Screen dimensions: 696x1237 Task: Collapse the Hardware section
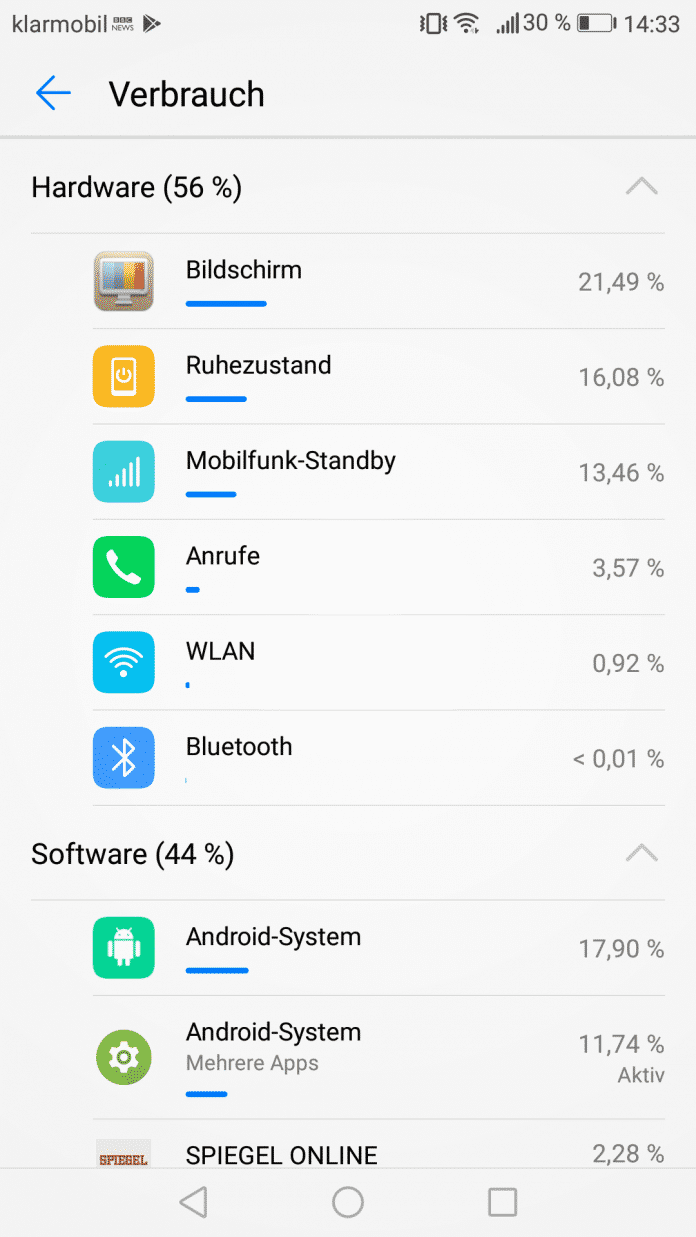click(x=641, y=187)
